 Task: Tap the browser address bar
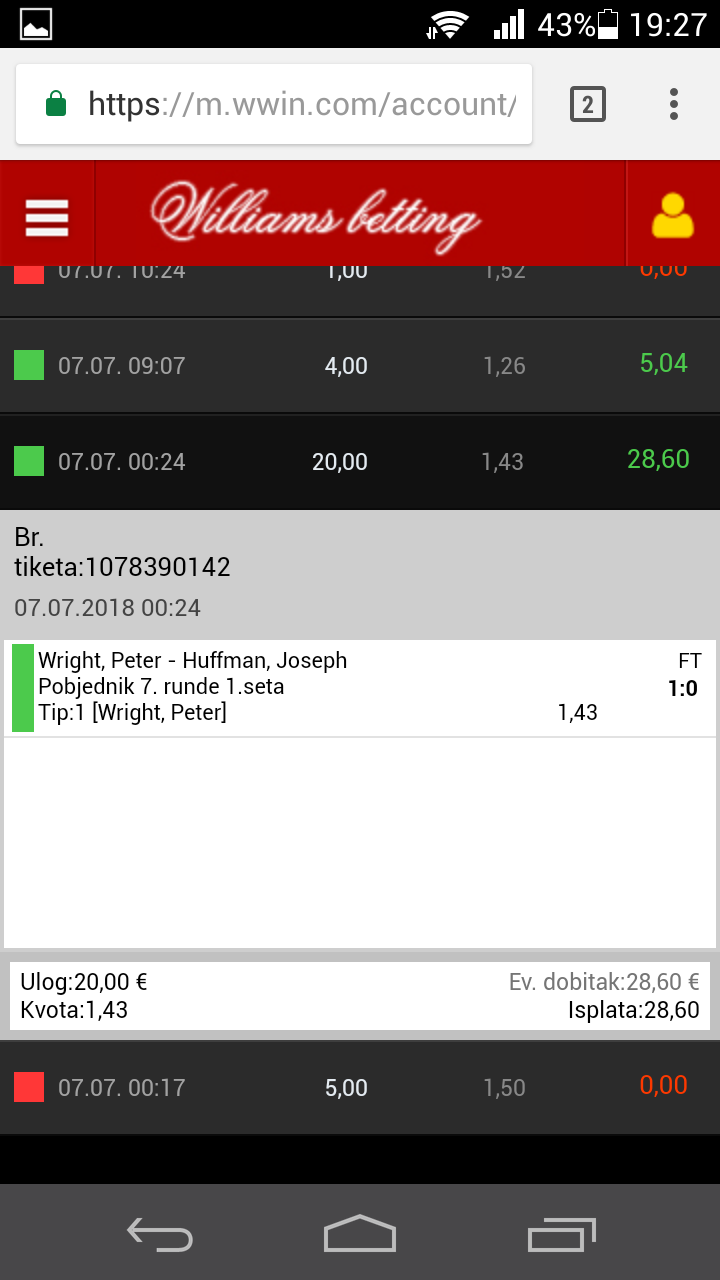pyautogui.click(x=274, y=104)
